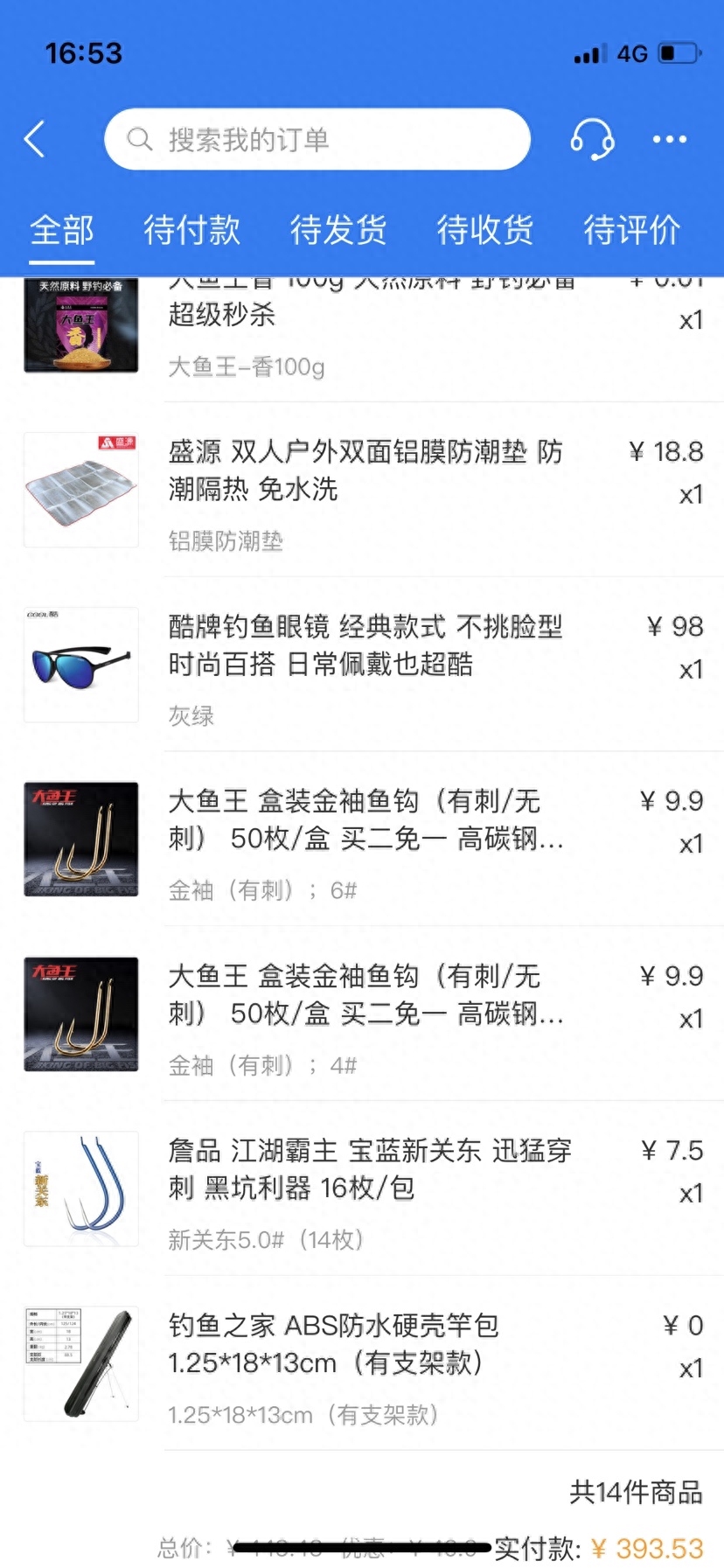The image size is (724, 1568).
Task: Open the 盛源 铝膜防潮垫 order item
Action: pos(362,491)
